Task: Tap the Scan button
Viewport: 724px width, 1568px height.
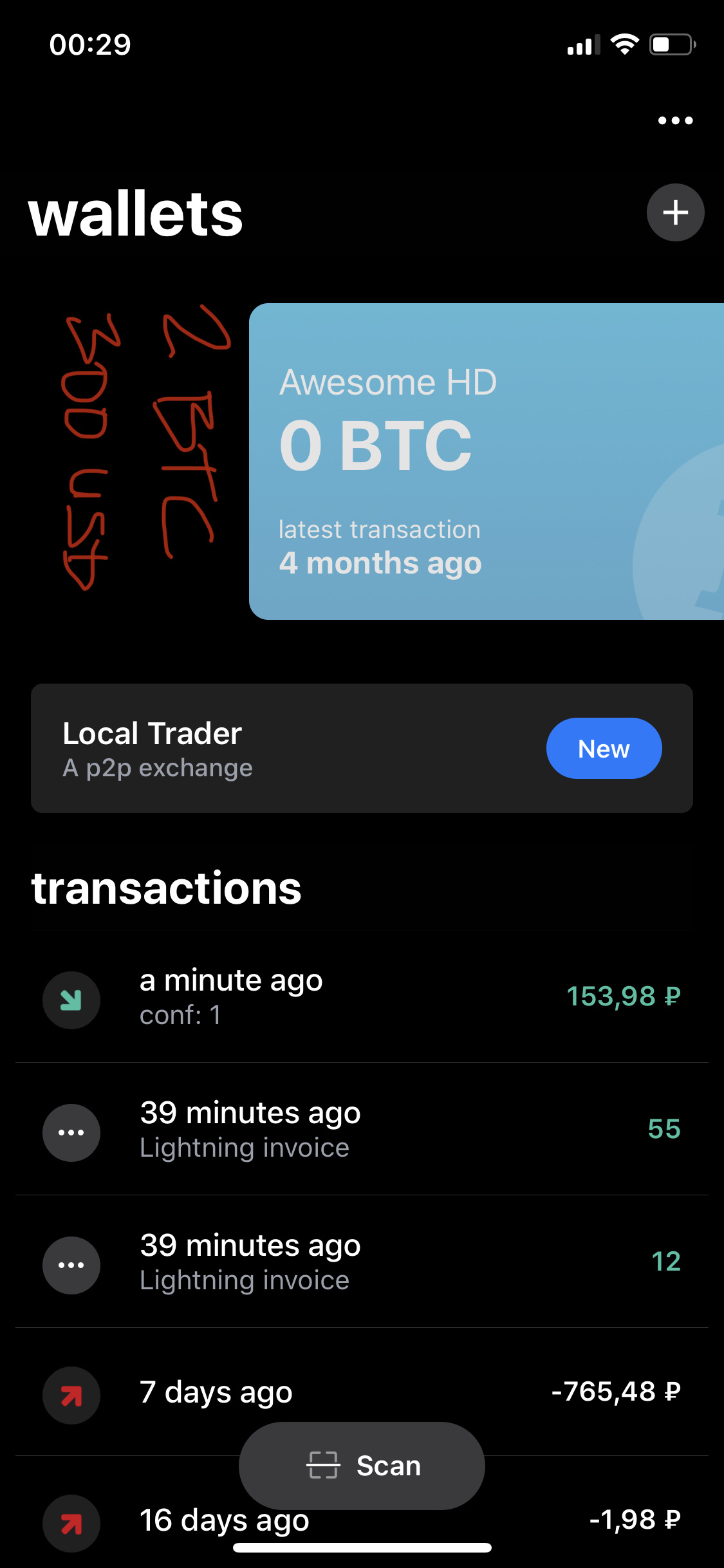Action: click(362, 1466)
